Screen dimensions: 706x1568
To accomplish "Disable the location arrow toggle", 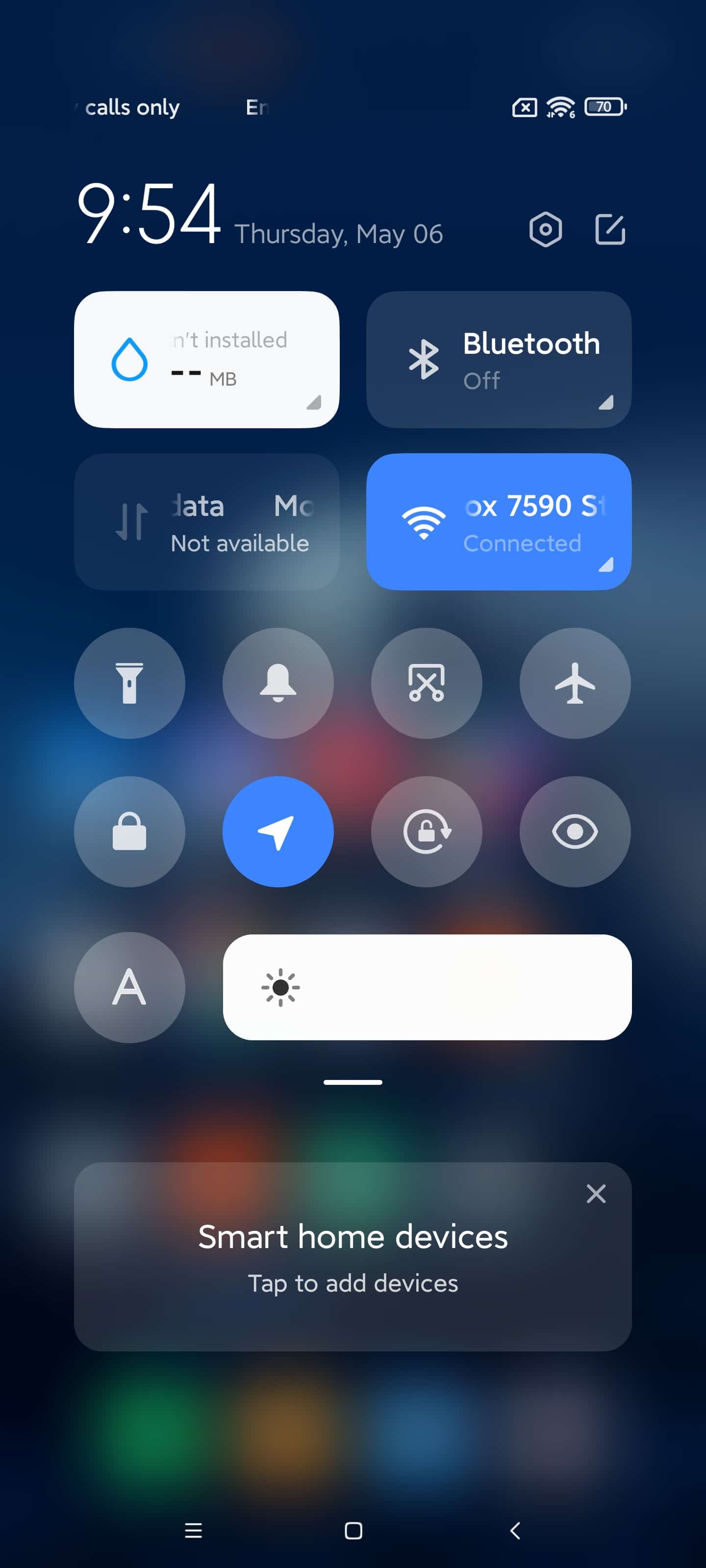I will [278, 832].
